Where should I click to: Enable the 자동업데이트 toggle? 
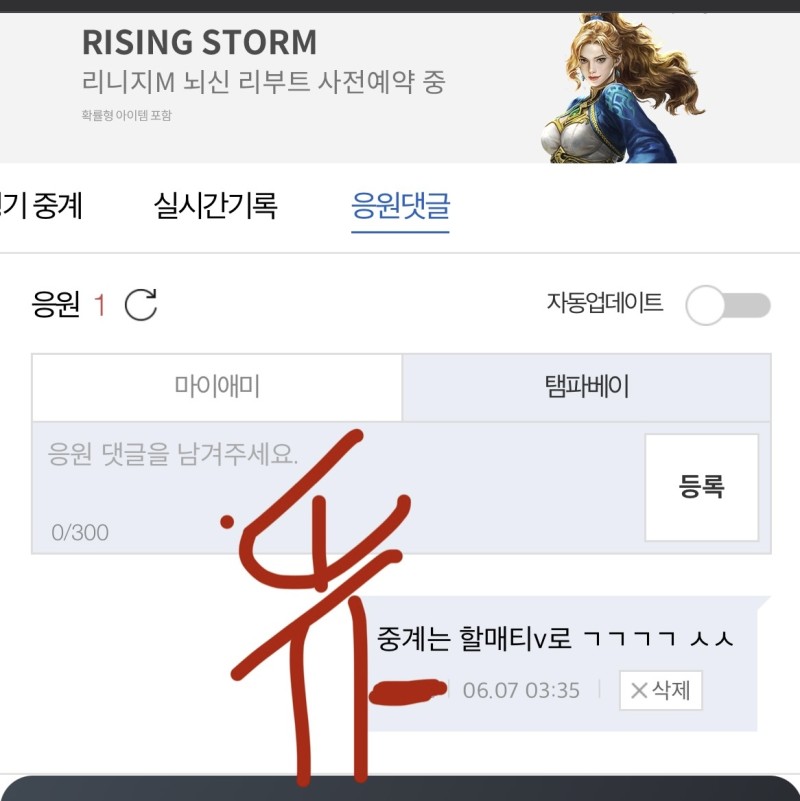728,305
